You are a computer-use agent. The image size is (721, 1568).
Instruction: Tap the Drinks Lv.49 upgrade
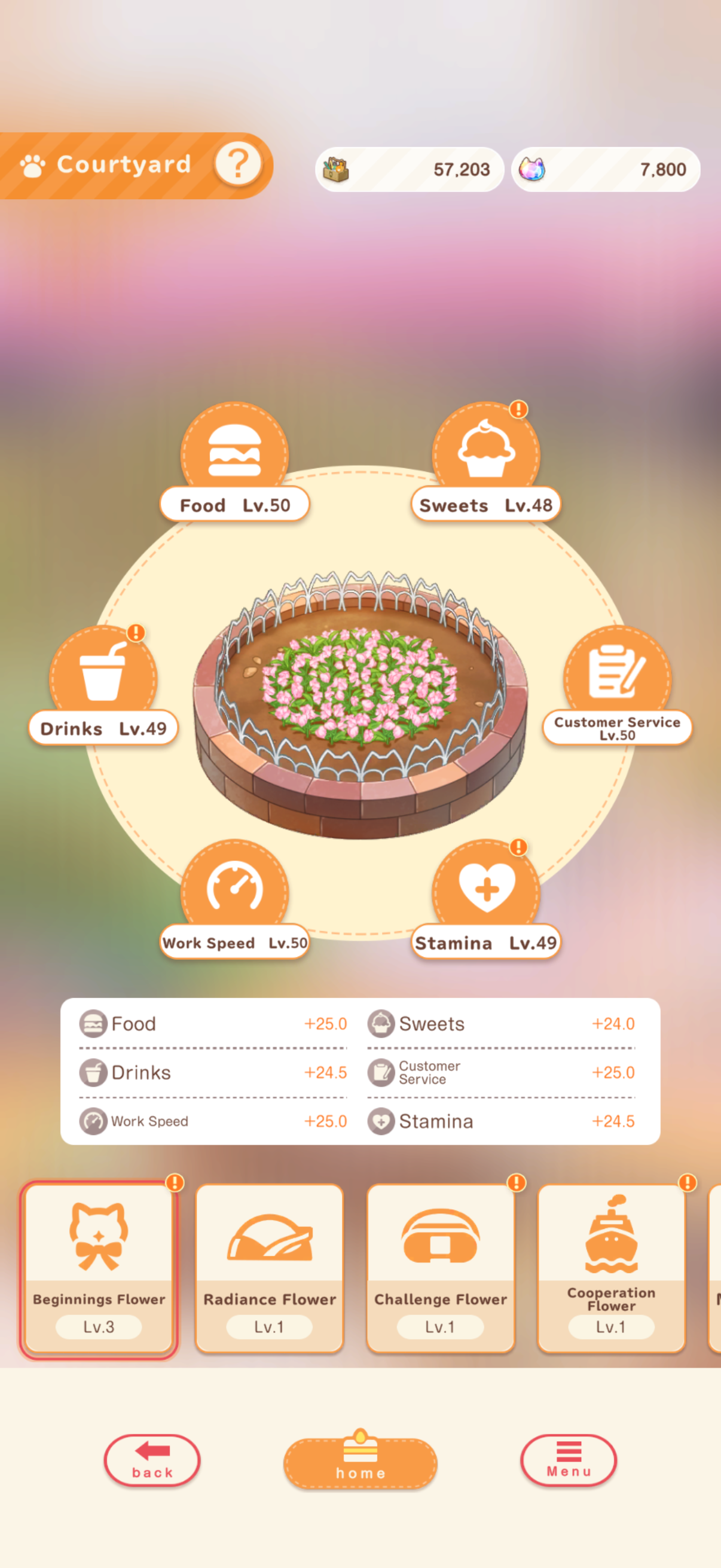pyautogui.click(x=103, y=685)
